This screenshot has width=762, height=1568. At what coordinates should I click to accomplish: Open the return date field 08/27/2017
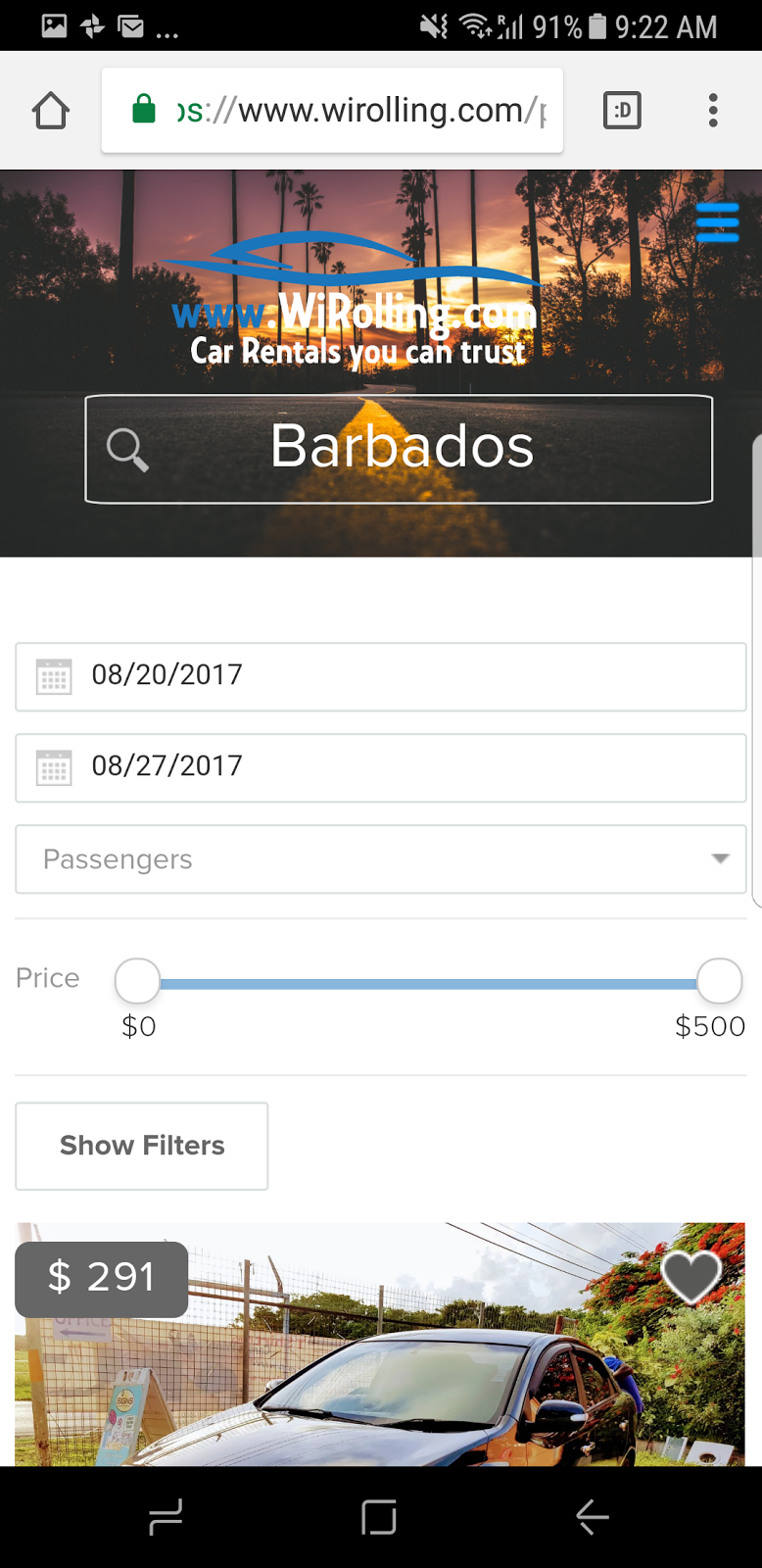[x=381, y=767]
